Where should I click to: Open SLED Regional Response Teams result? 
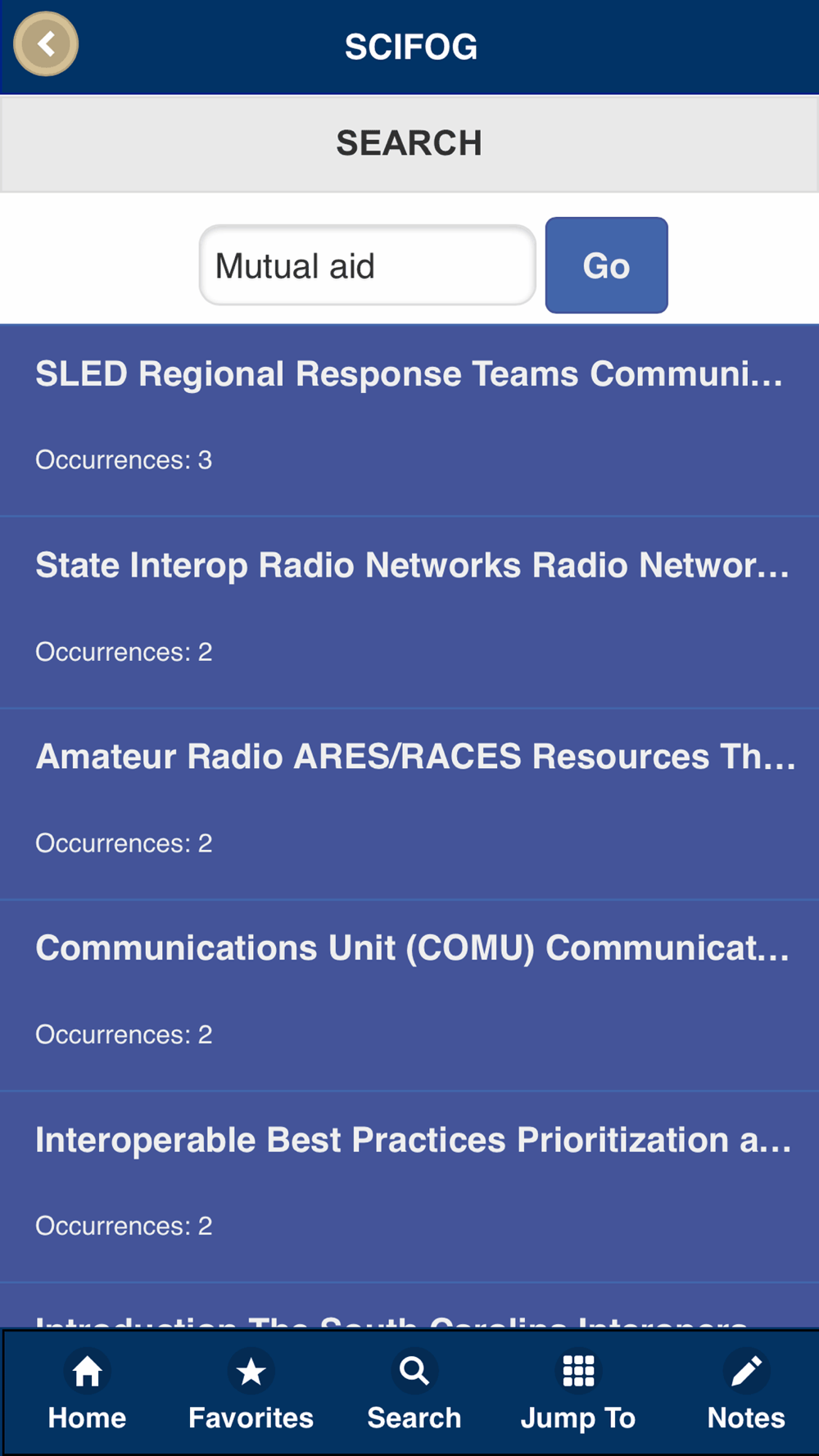click(409, 419)
